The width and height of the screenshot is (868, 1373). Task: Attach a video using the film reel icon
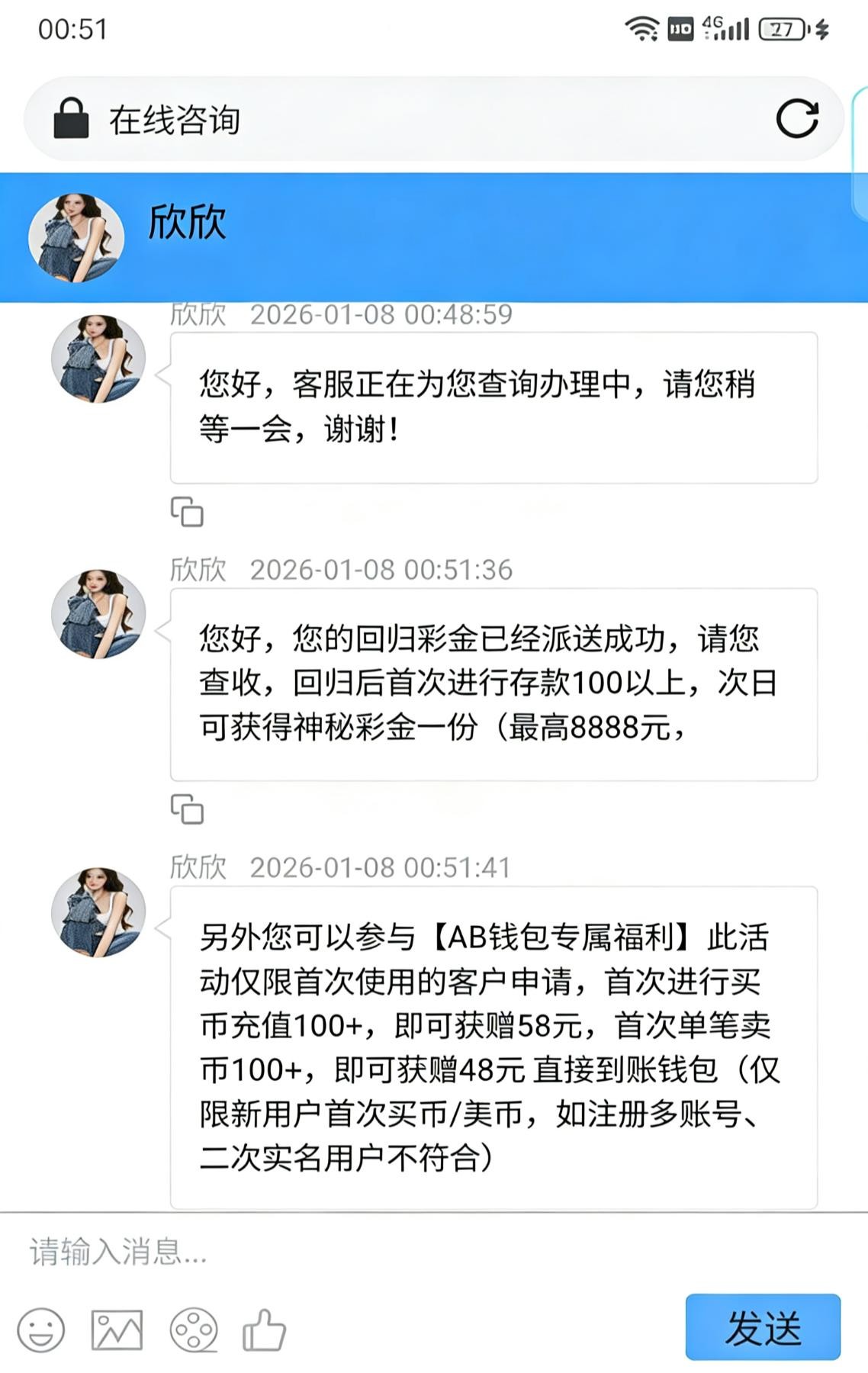click(x=193, y=1330)
